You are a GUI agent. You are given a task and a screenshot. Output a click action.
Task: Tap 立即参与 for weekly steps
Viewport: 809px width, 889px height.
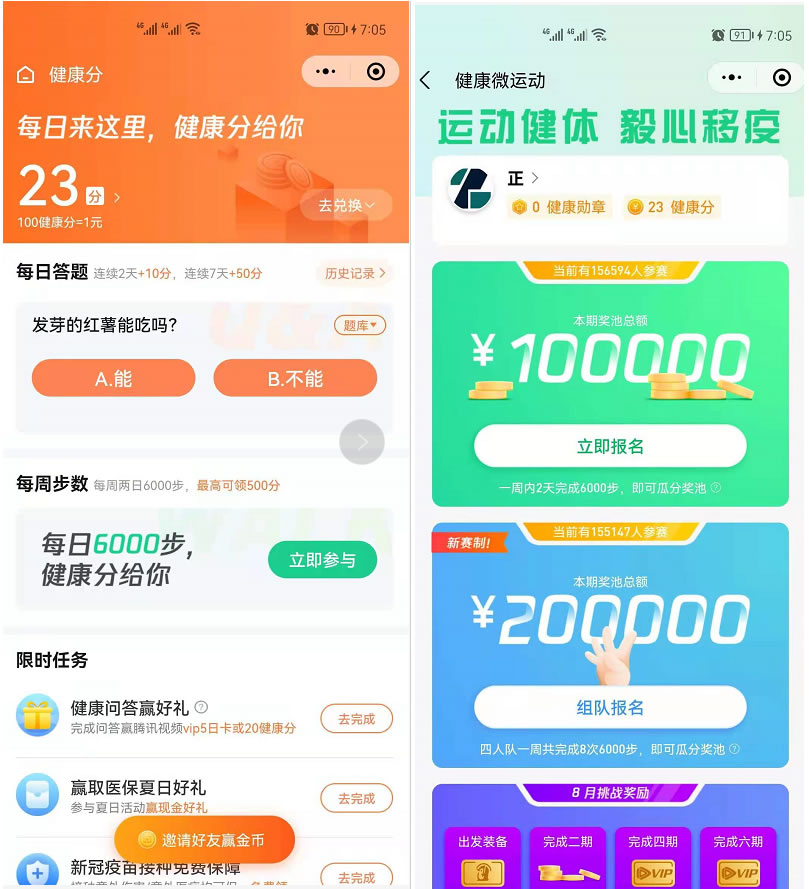[322, 560]
